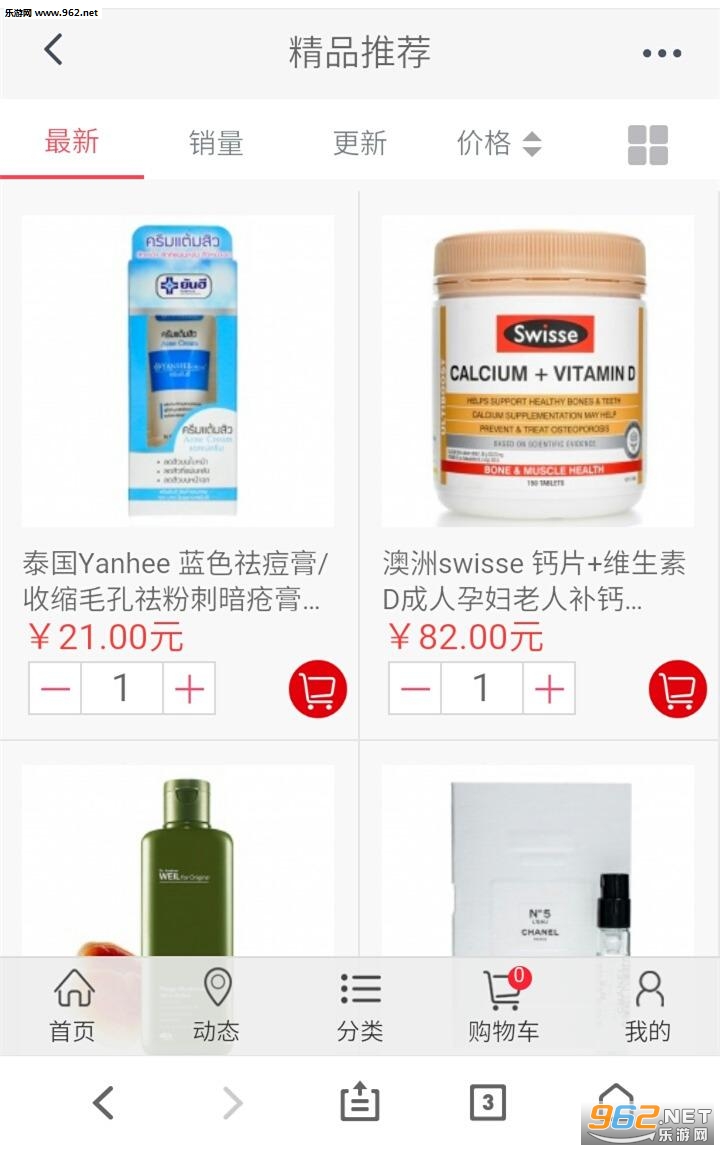Increase quantity of swisse 钙片
The width and height of the screenshot is (720, 1151).
point(549,689)
